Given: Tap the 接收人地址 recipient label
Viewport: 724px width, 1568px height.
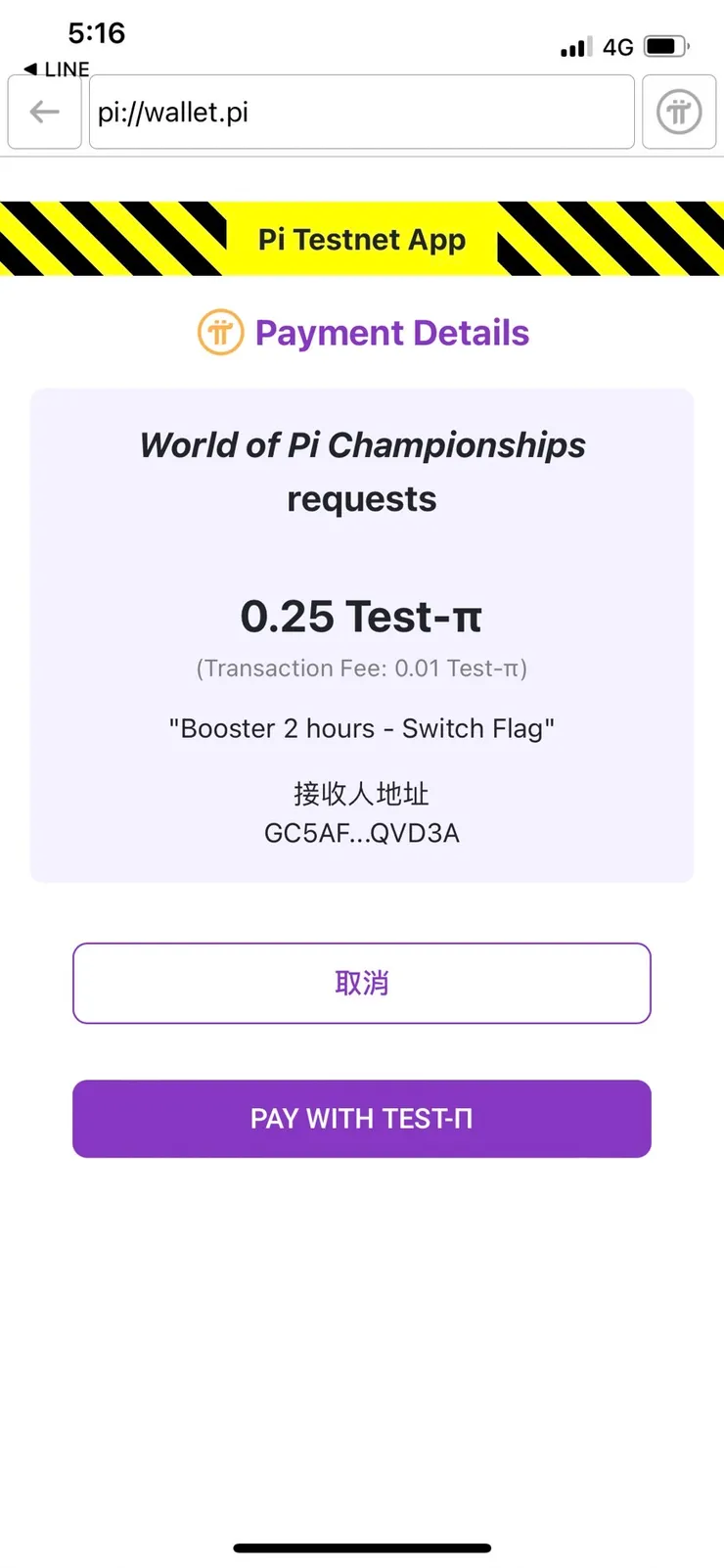Looking at the screenshot, I should [362, 794].
